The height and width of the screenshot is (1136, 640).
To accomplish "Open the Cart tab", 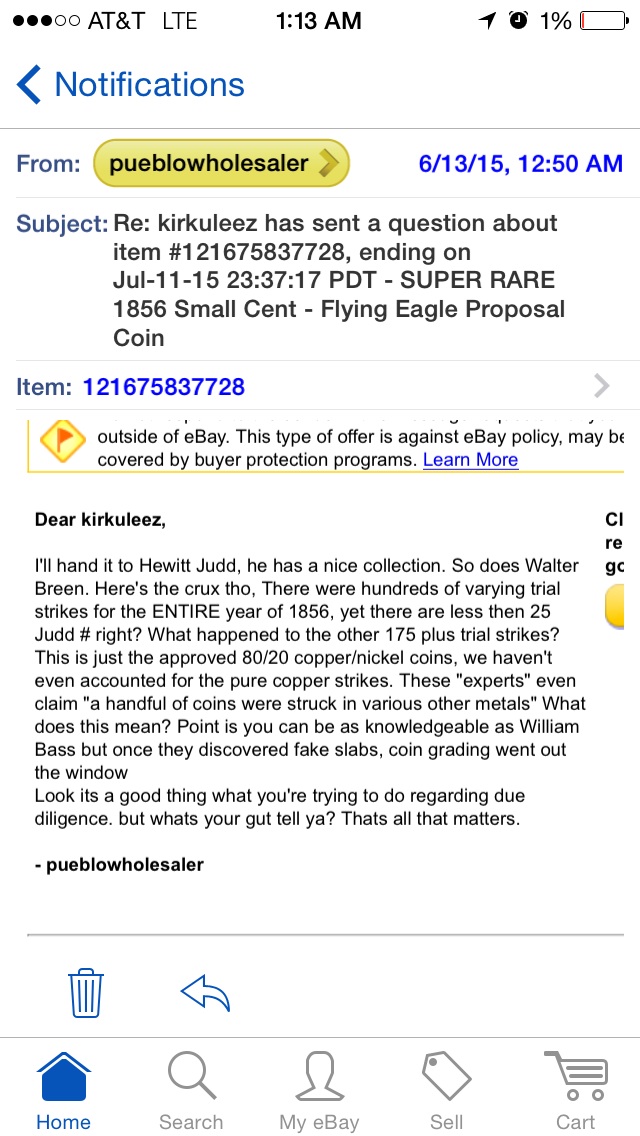I will coord(575,1090).
